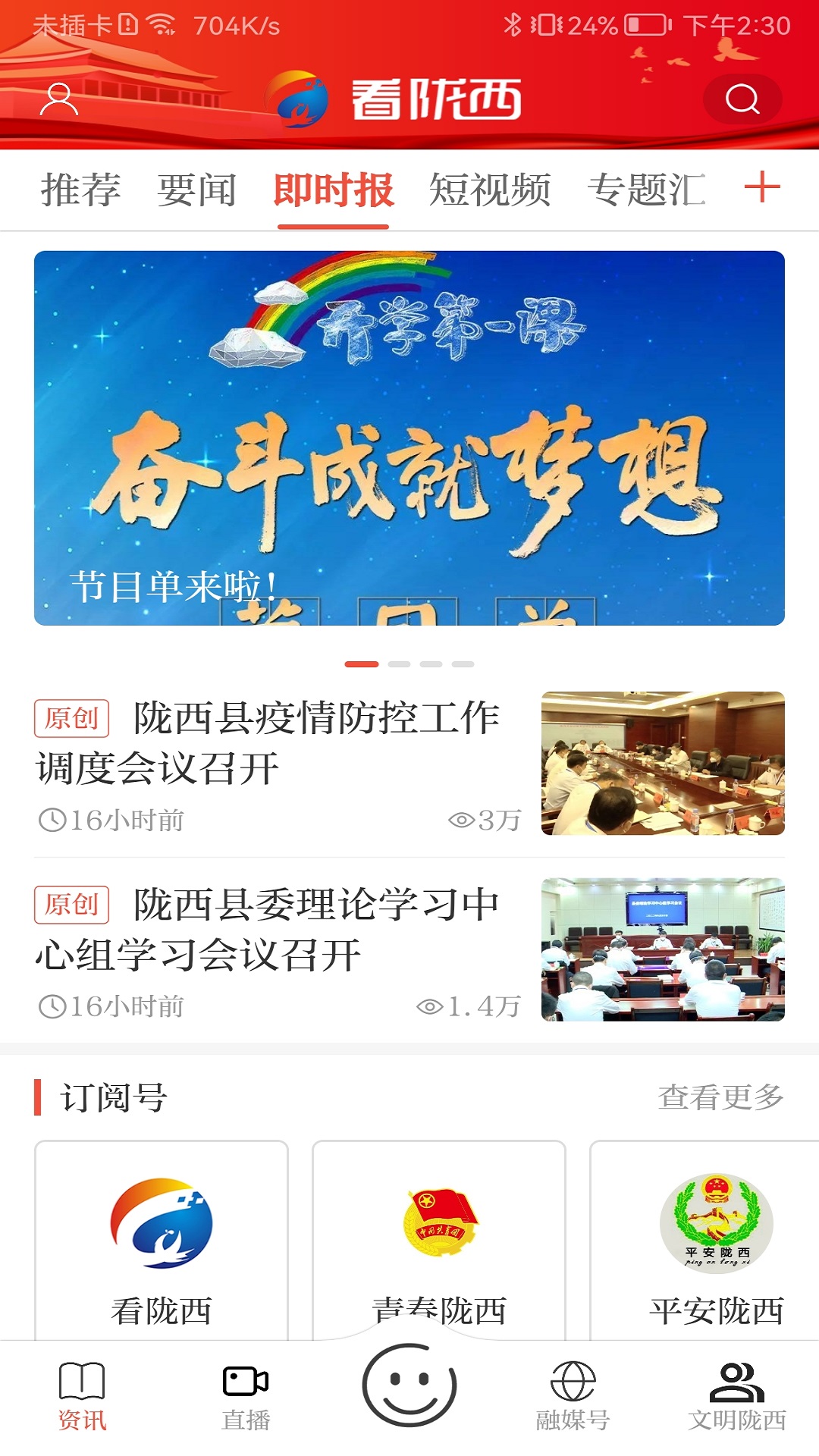Switch to the 推荐 tab
Image resolution: width=819 pixels, height=1456 pixels.
[x=81, y=190]
